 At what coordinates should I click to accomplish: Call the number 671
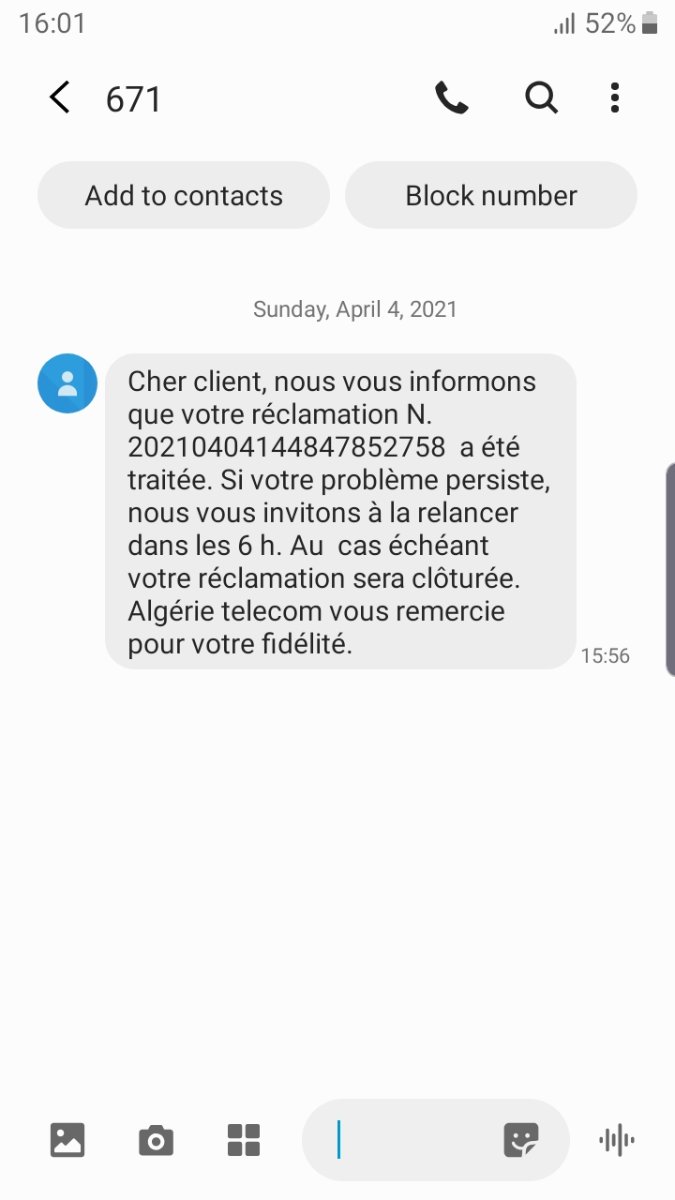(452, 98)
